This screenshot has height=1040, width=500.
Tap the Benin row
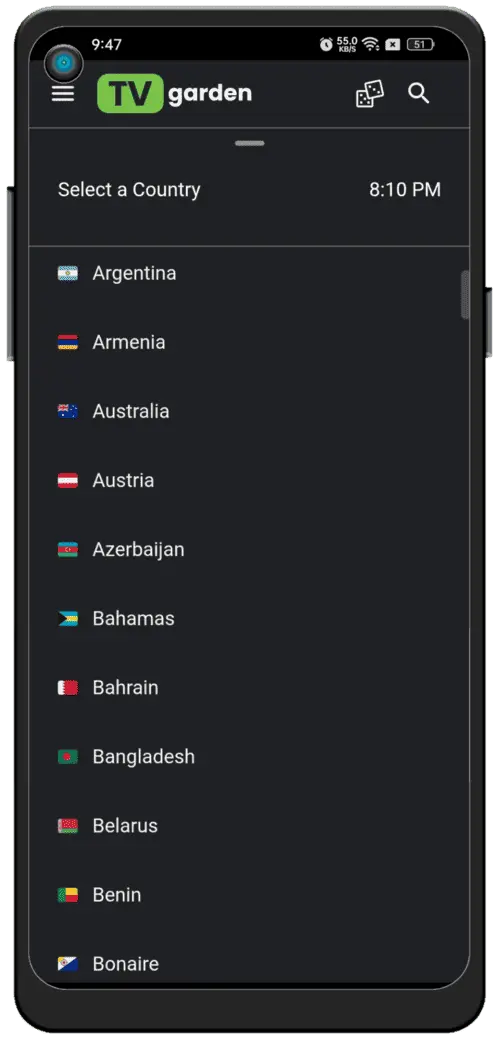coord(249,894)
